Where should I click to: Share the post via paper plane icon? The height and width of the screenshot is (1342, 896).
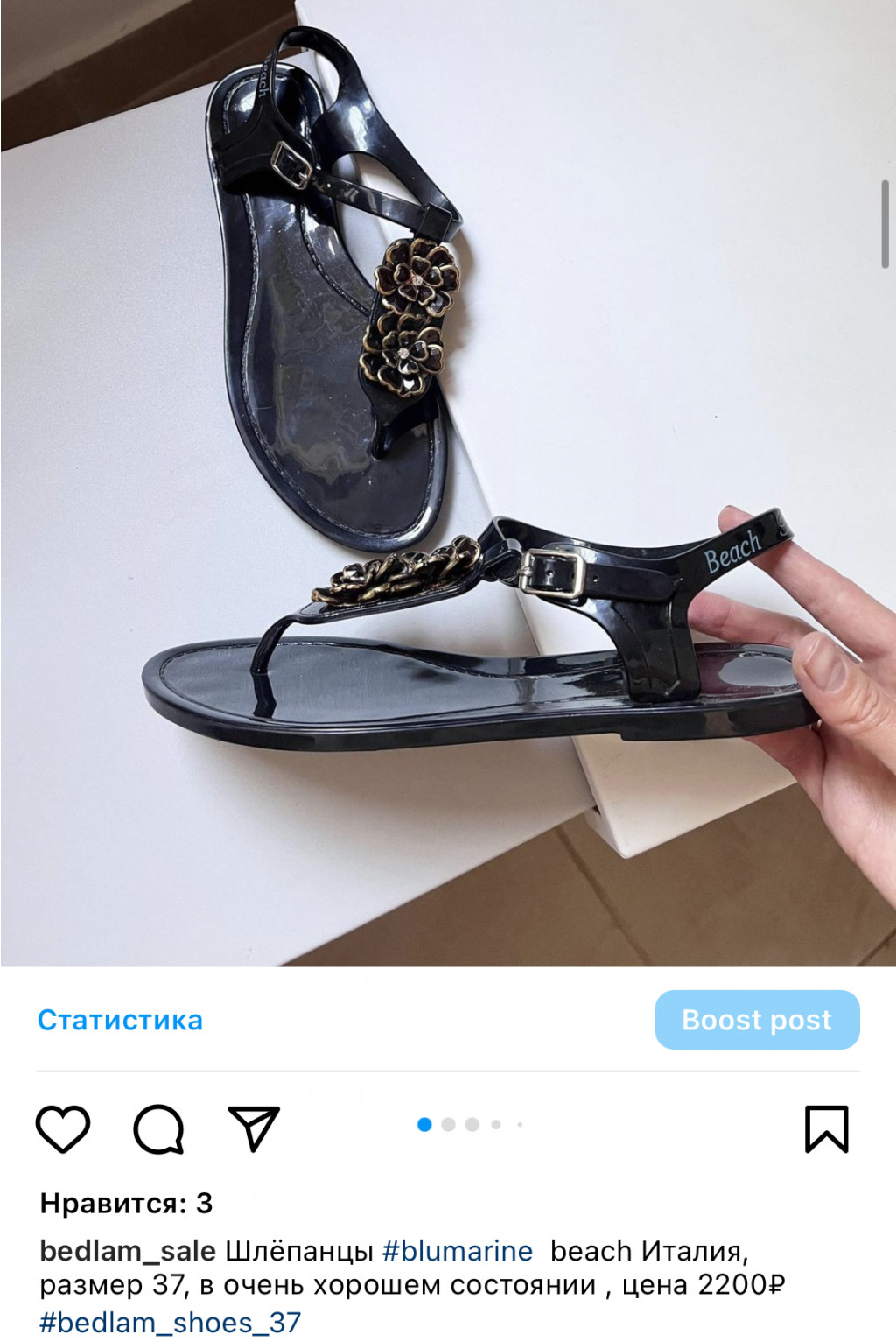(x=254, y=1128)
